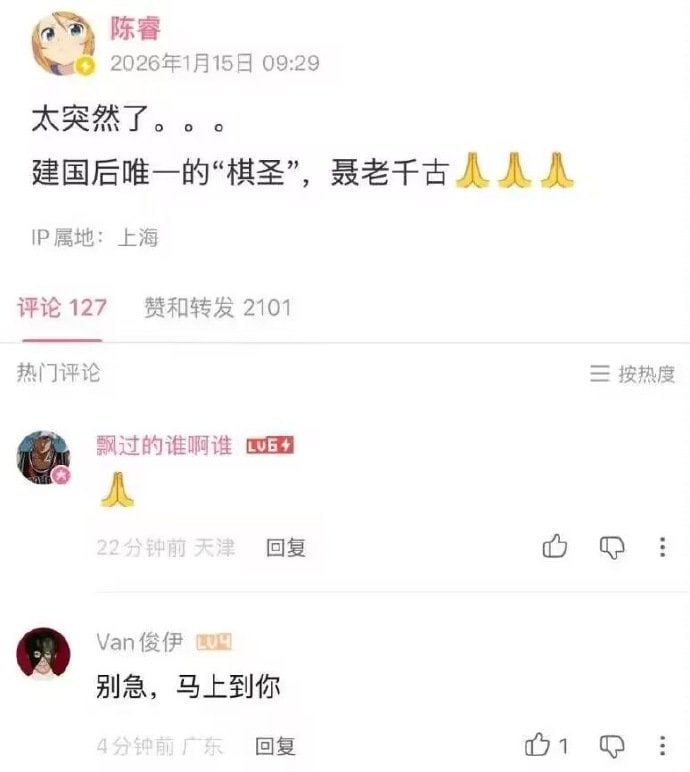Screen dimensions: 690x772
Task: Open Van俊伊's avatar
Action: click(x=44, y=653)
